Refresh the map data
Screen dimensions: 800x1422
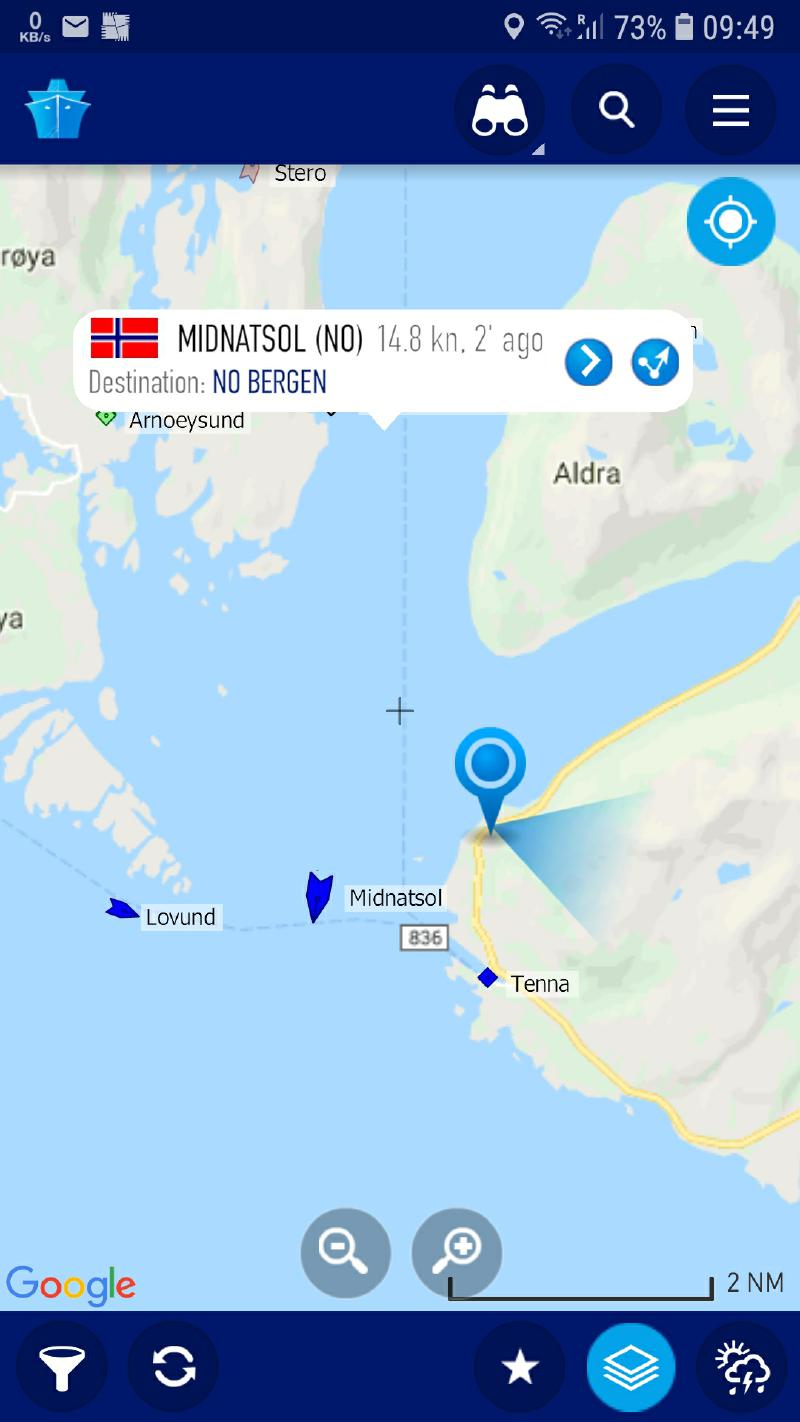(173, 1367)
